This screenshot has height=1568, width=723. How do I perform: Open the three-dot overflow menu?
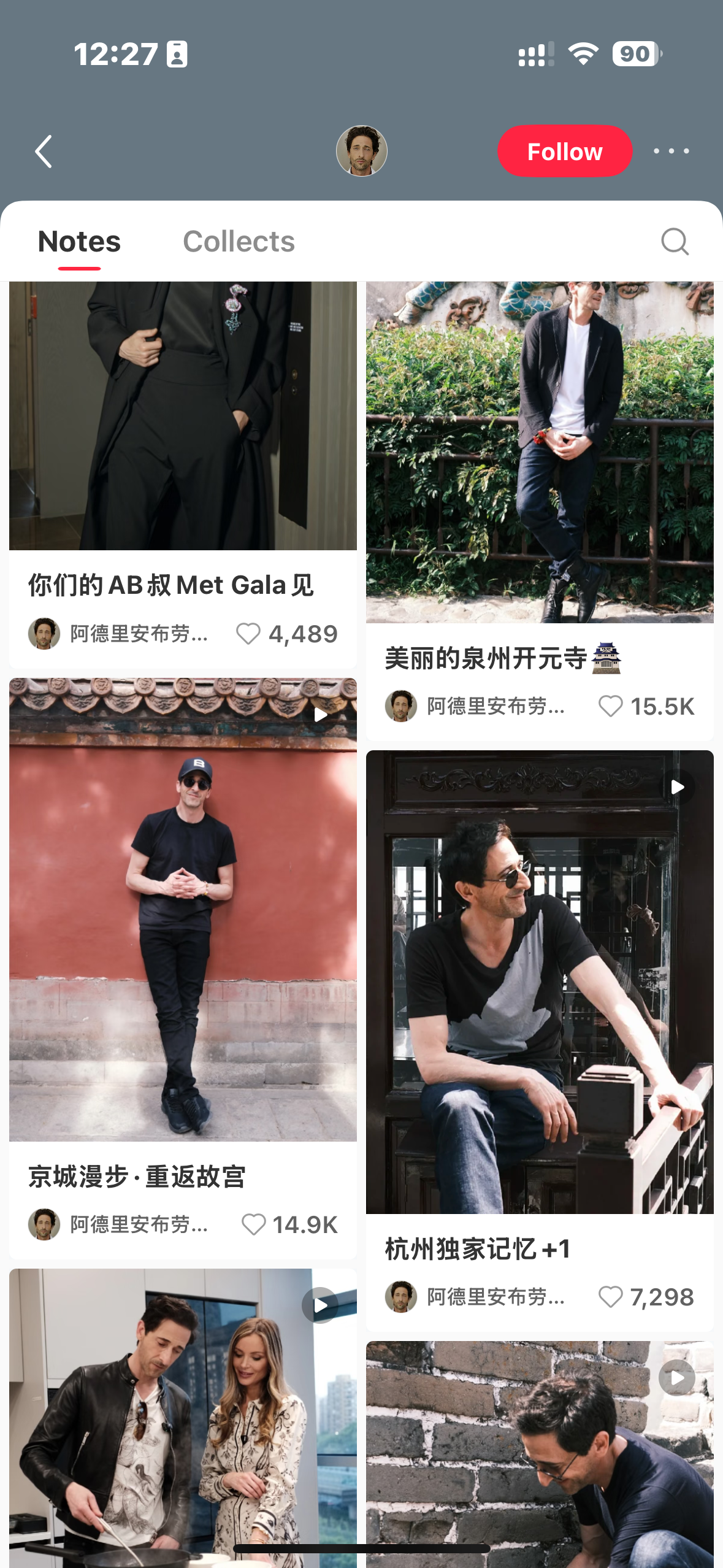[x=671, y=152]
